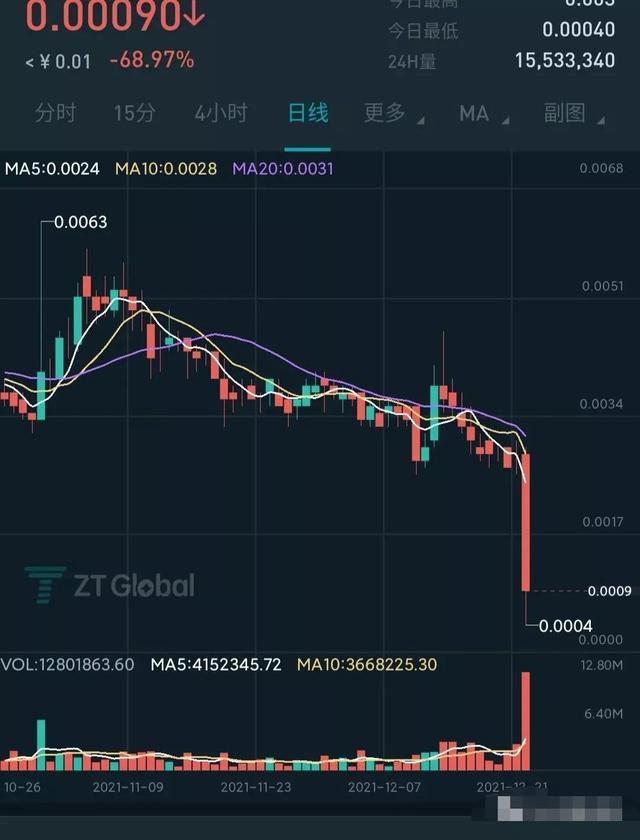The width and height of the screenshot is (640, 840).
Task: Open the MA indicator dropdown
Action: pyautogui.click(x=480, y=113)
